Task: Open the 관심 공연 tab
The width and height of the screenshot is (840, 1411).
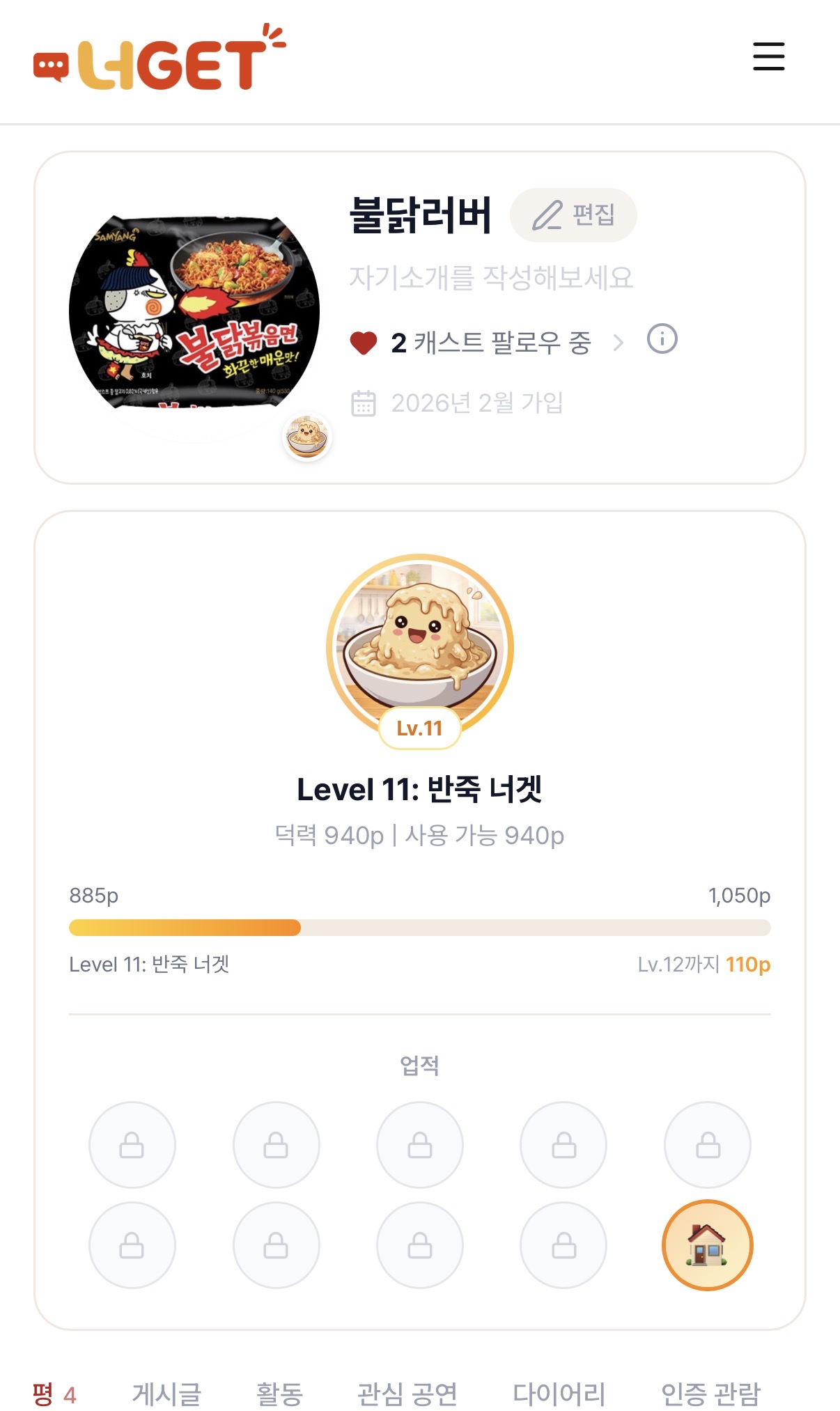Action: tap(407, 1394)
